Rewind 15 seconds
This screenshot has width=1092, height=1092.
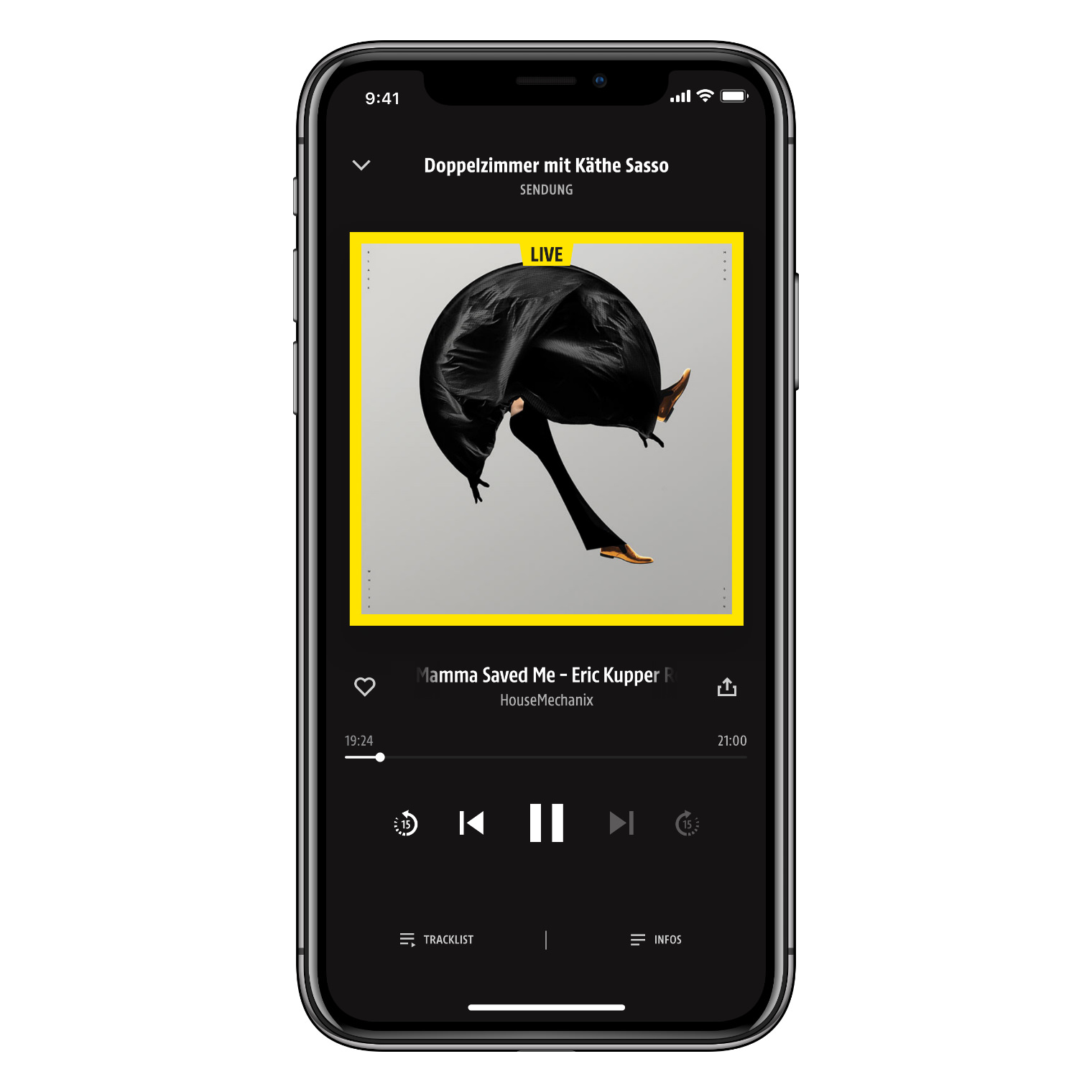pyautogui.click(x=406, y=823)
